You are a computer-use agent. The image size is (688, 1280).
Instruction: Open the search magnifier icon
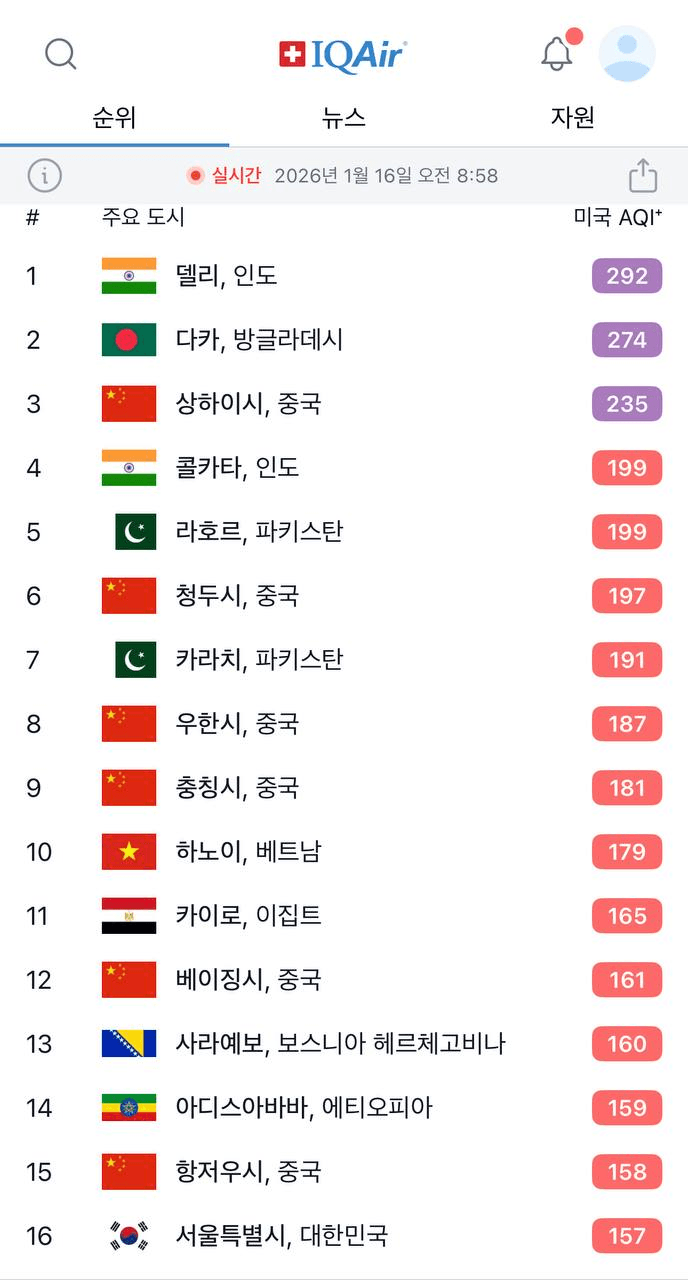click(x=61, y=54)
